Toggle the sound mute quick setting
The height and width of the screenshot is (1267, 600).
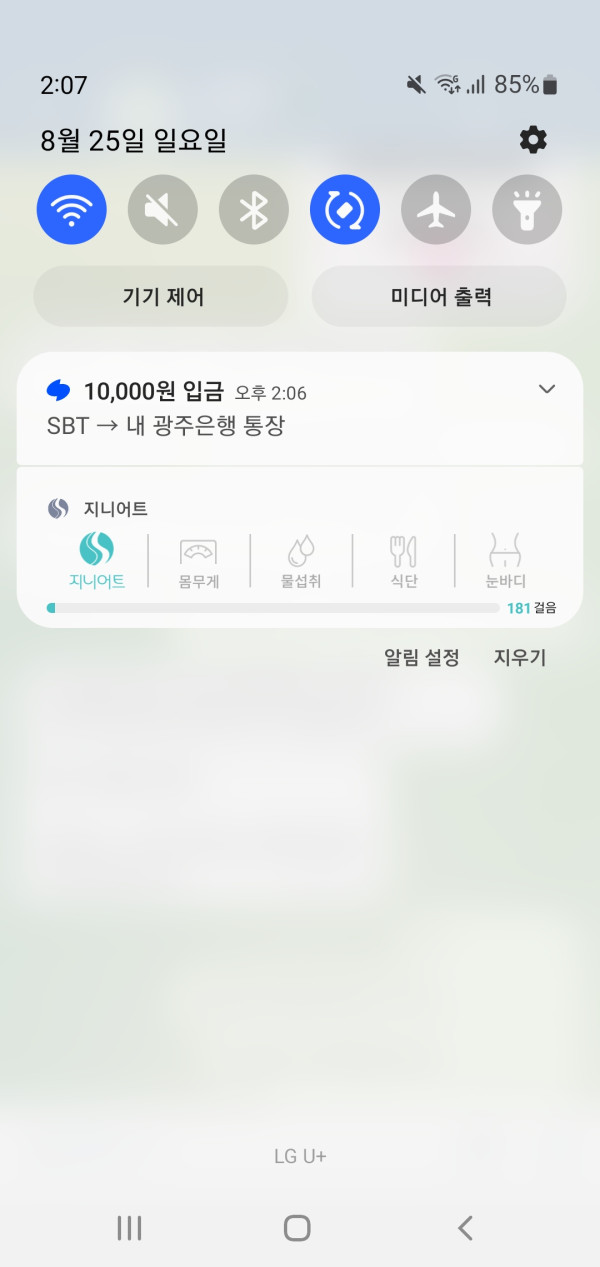click(x=162, y=210)
